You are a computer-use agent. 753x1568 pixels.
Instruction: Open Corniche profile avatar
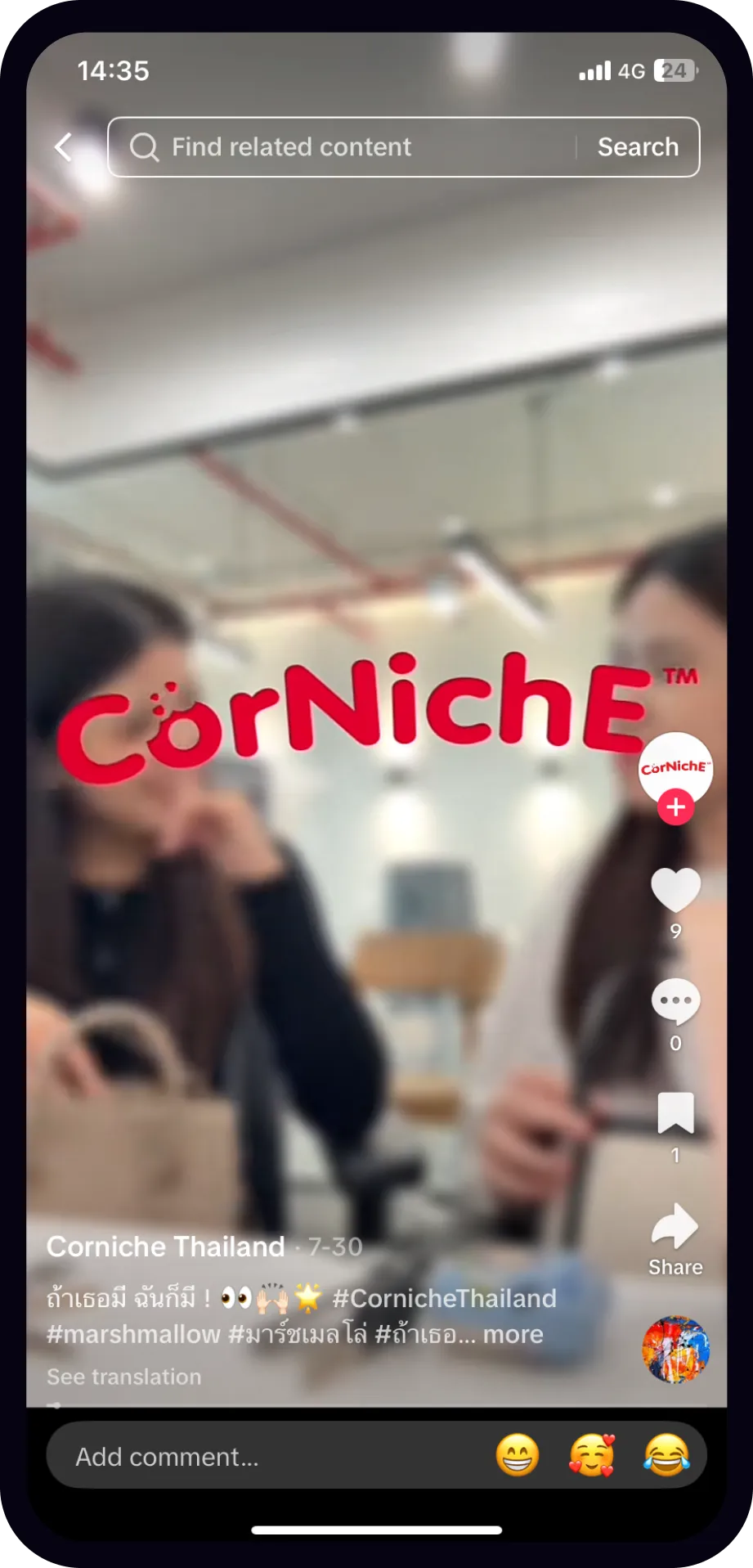[675, 766]
